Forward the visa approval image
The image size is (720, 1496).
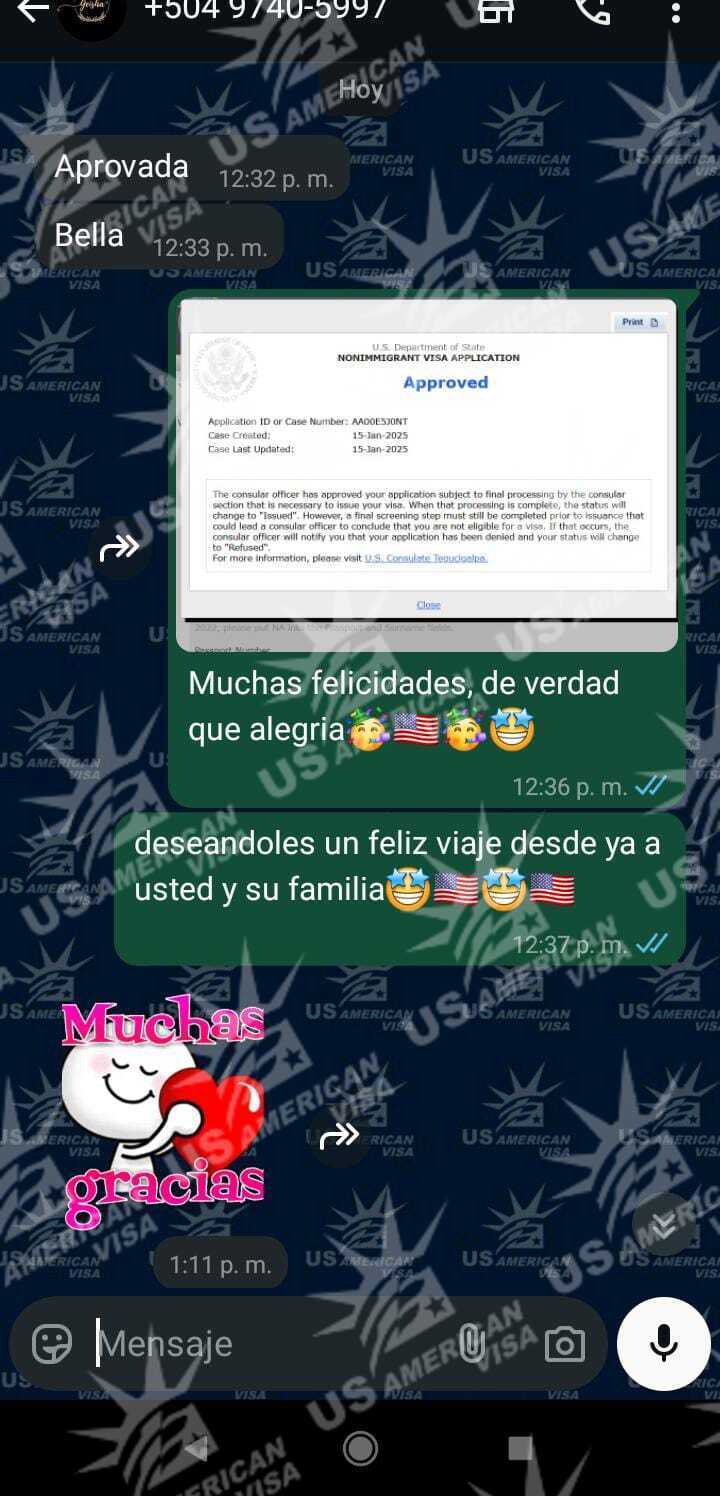(119, 548)
